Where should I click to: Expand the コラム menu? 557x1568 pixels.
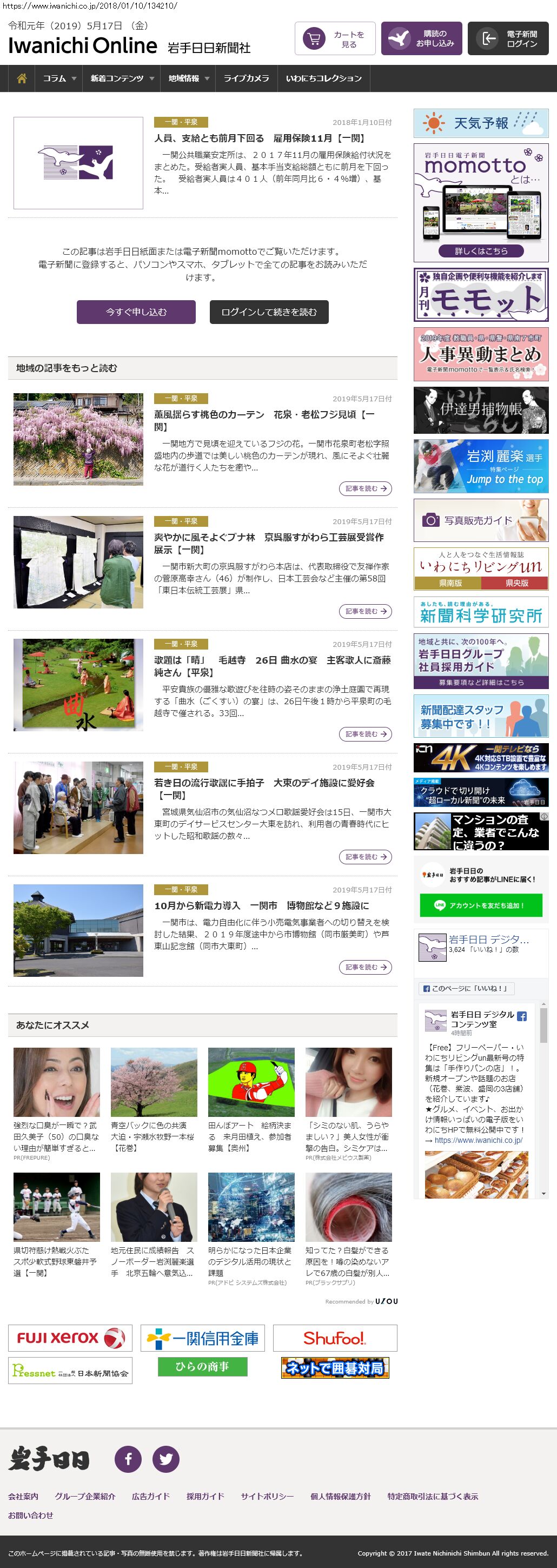[59, 78]
